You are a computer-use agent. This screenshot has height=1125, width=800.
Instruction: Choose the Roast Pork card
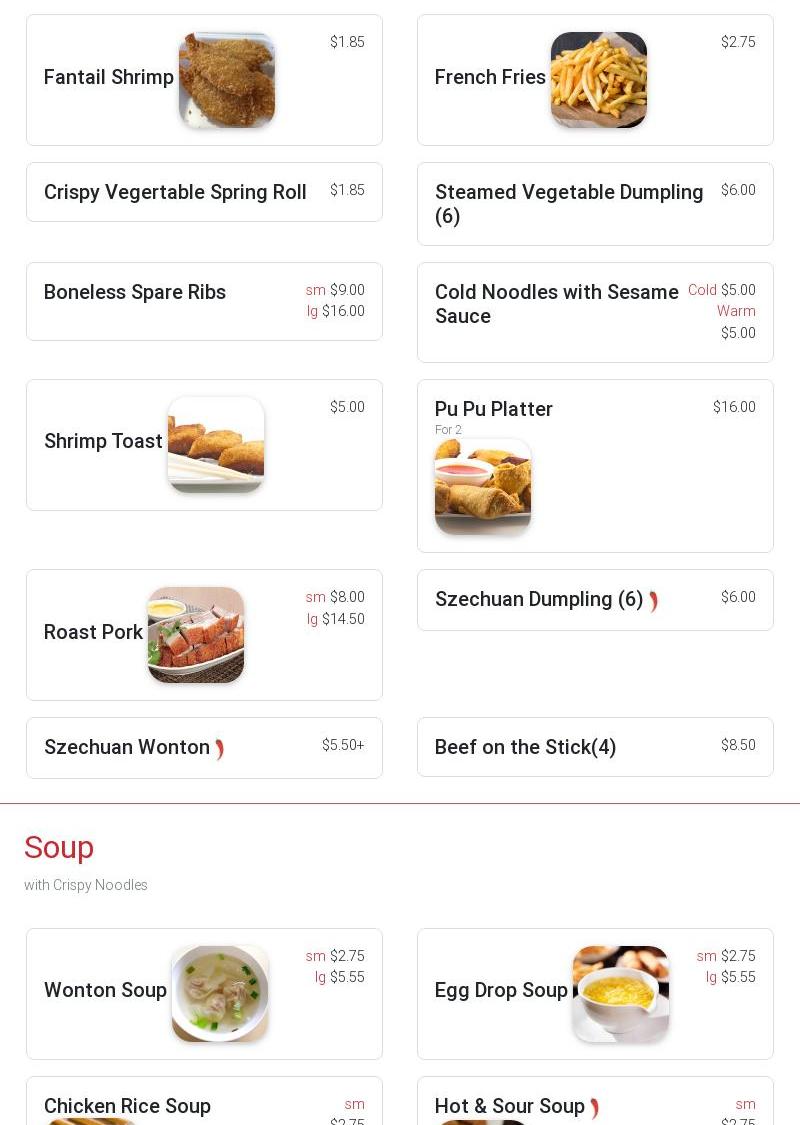click(204, 635)
